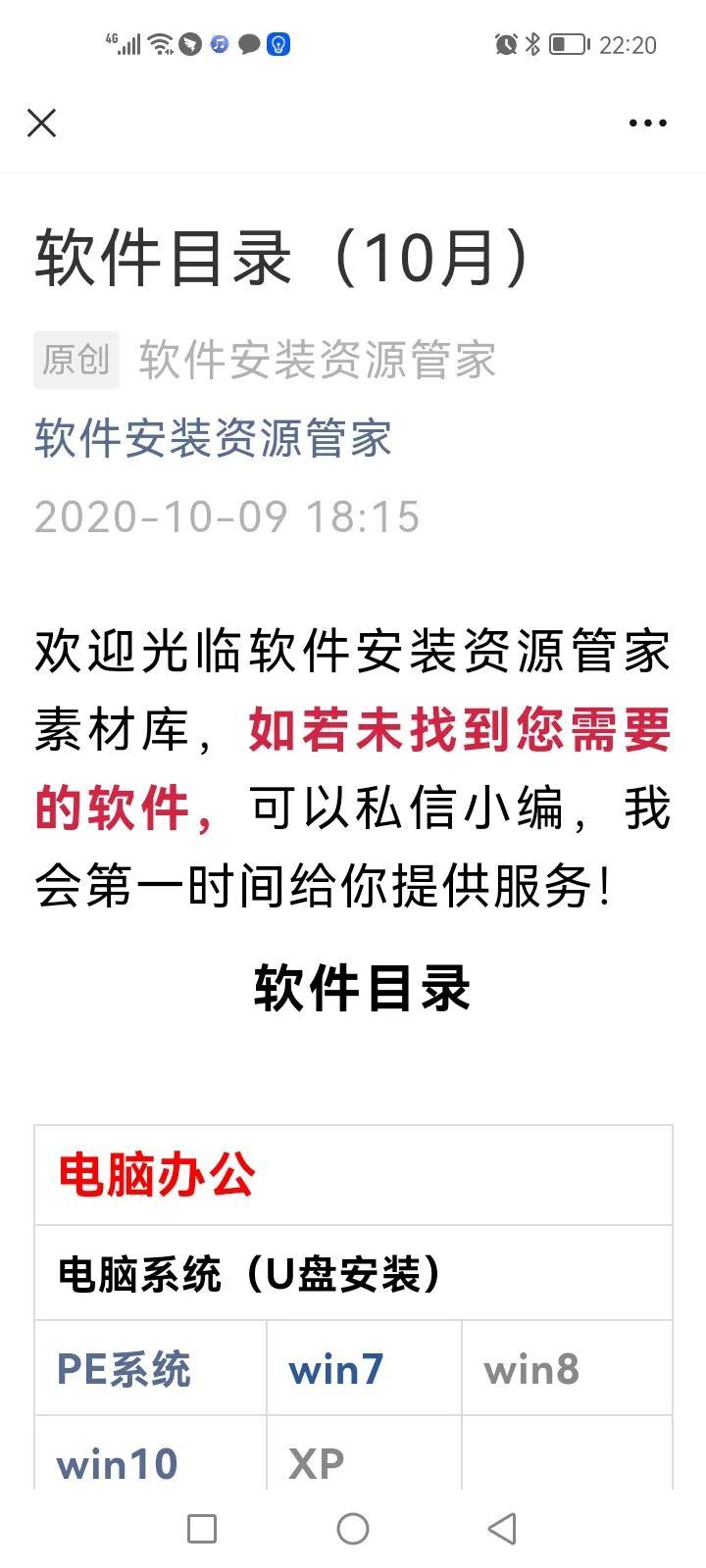Image resolution: width=706 pixels, height=1568 pixels.
Task: Close the article page
Action: click(x=42, y=123)
